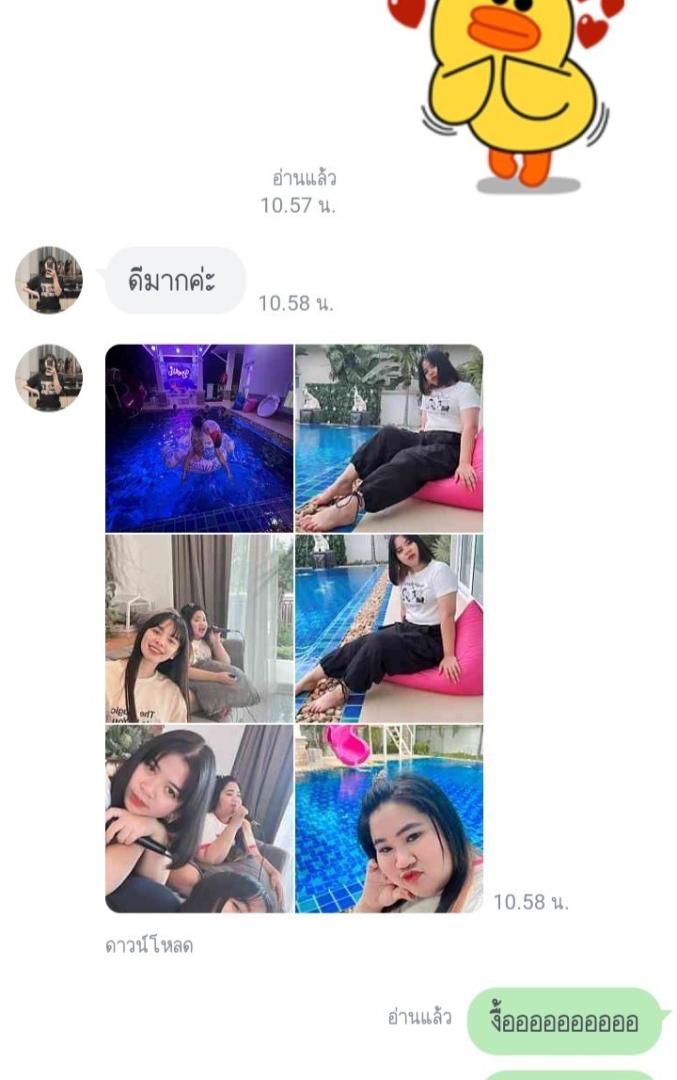
Task: Open the close-up photo of woman holding microphone
Action: (x=199, y=819)
